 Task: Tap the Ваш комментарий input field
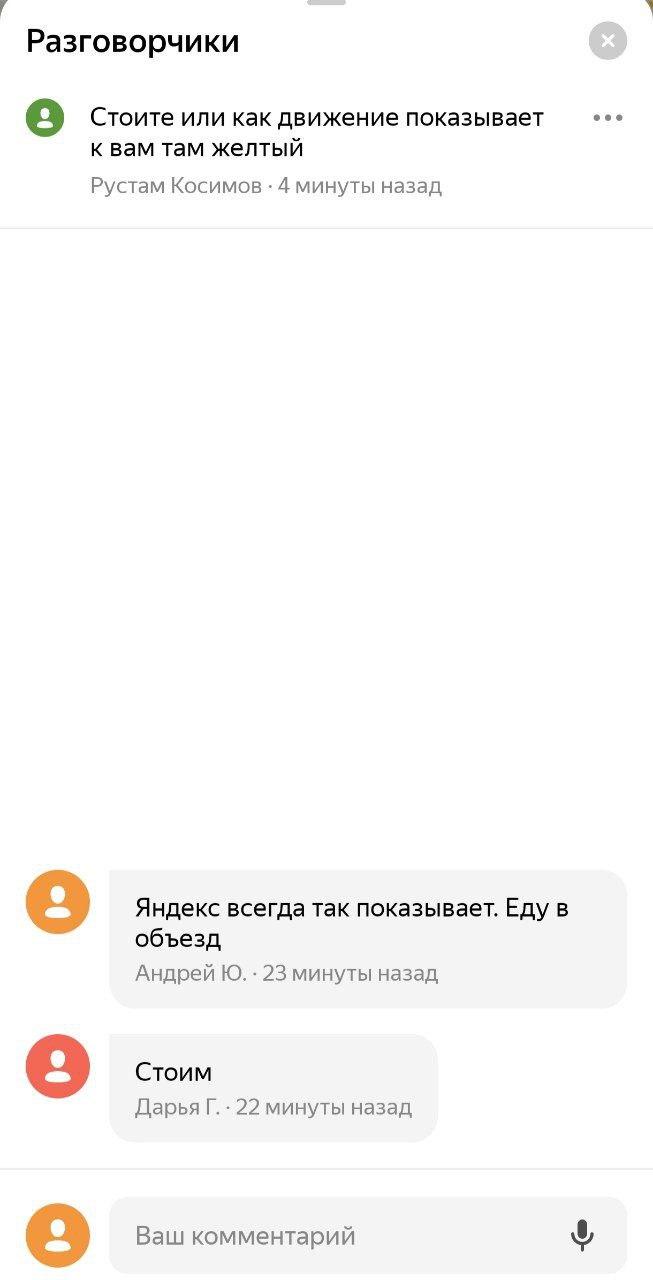(x=340, y=1236)
